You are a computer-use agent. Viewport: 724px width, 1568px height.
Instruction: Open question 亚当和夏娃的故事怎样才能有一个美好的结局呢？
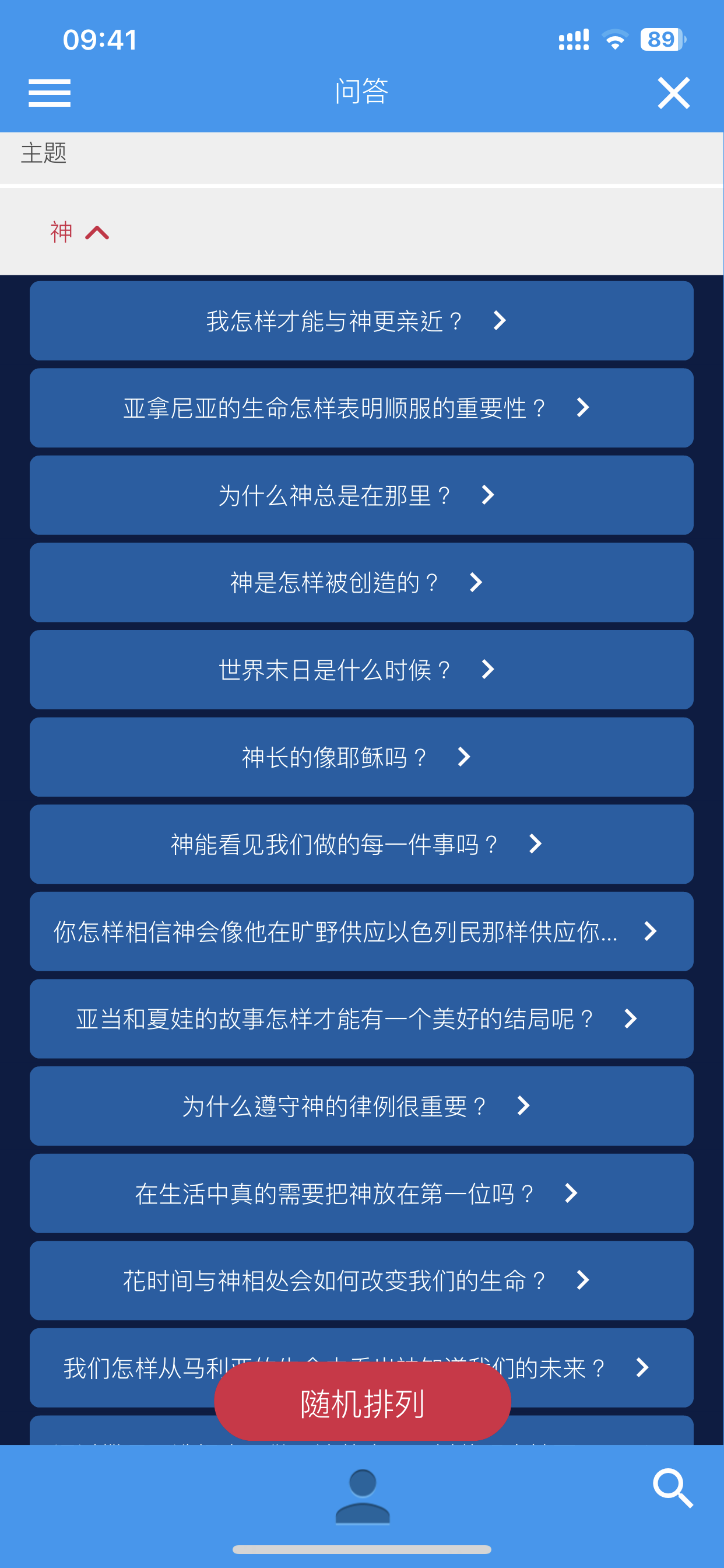point(361,1019)
